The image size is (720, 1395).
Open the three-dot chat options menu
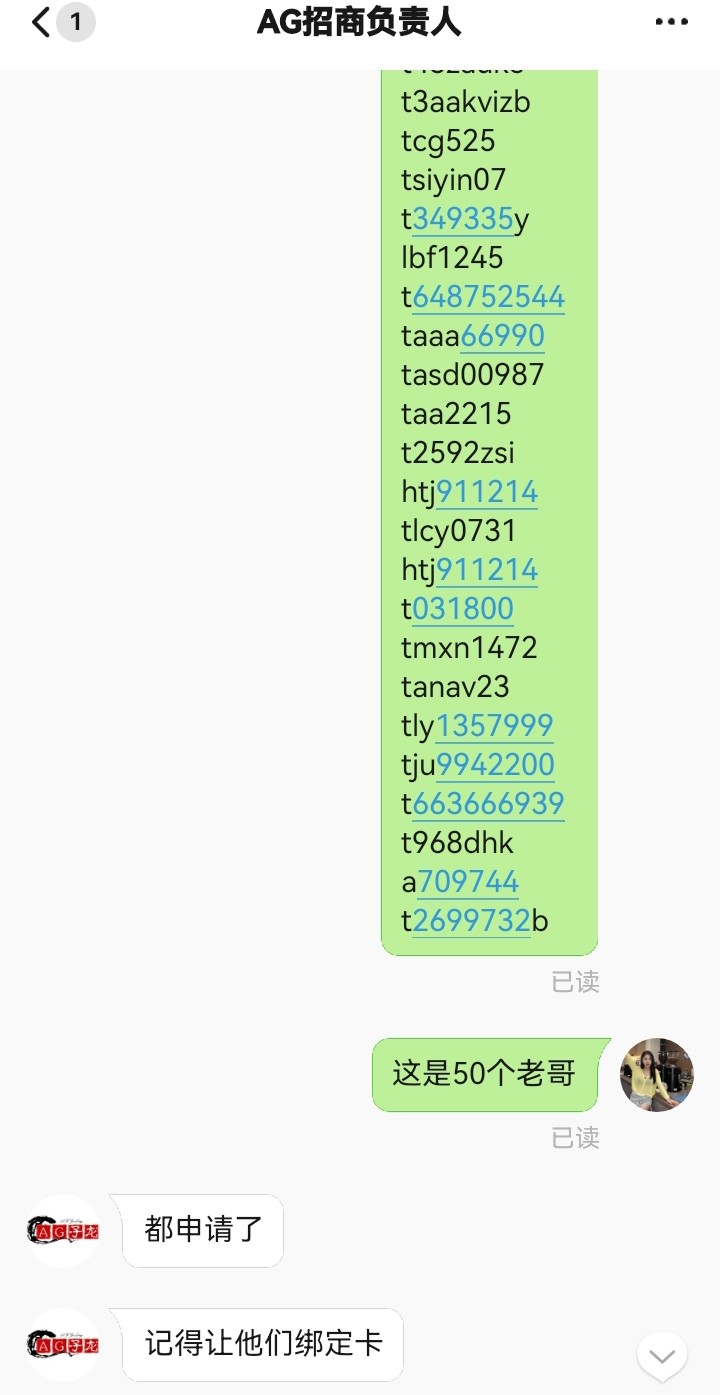tap(671, 22)
